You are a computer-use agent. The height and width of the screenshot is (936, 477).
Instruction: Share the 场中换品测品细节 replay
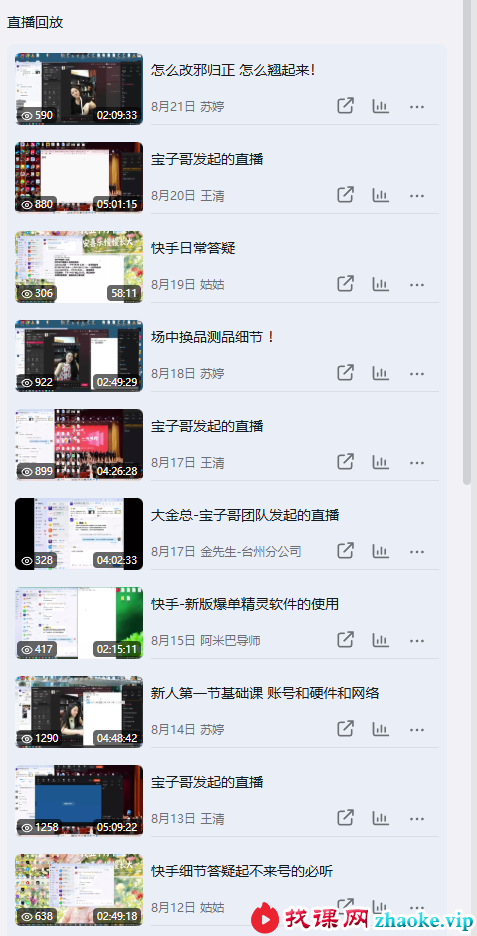click(346, 373)
